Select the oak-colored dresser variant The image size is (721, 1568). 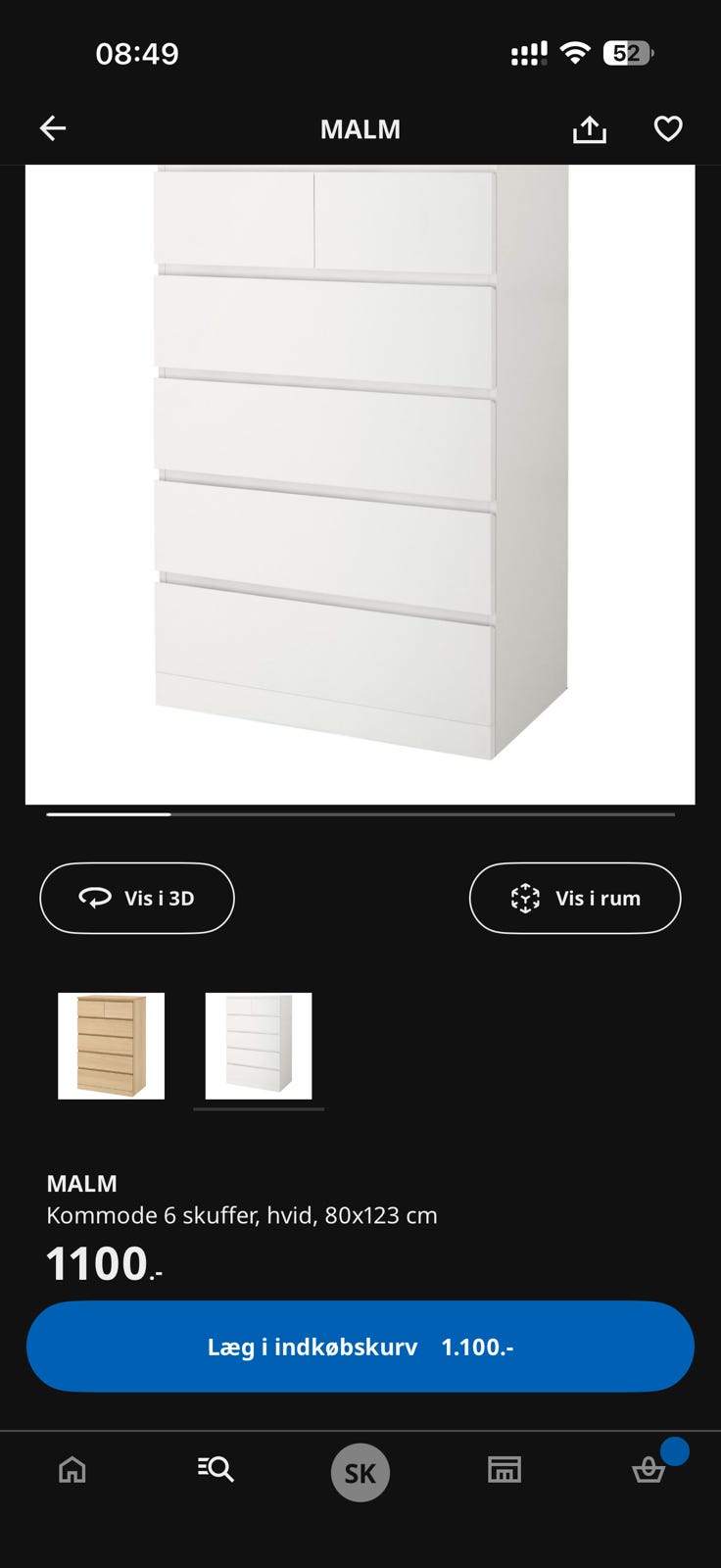pos(111,1046)
